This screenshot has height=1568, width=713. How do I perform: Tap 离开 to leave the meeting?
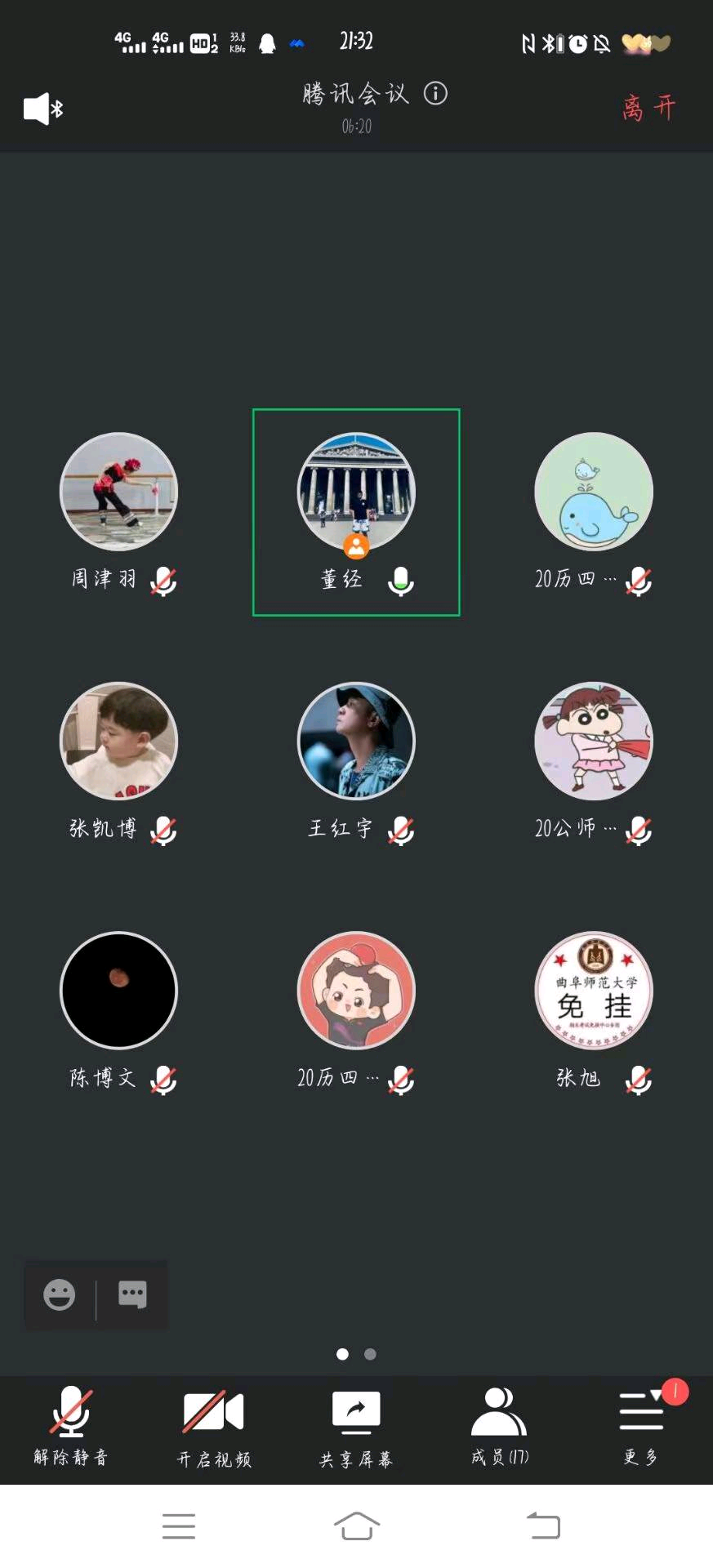click(648, 108)
